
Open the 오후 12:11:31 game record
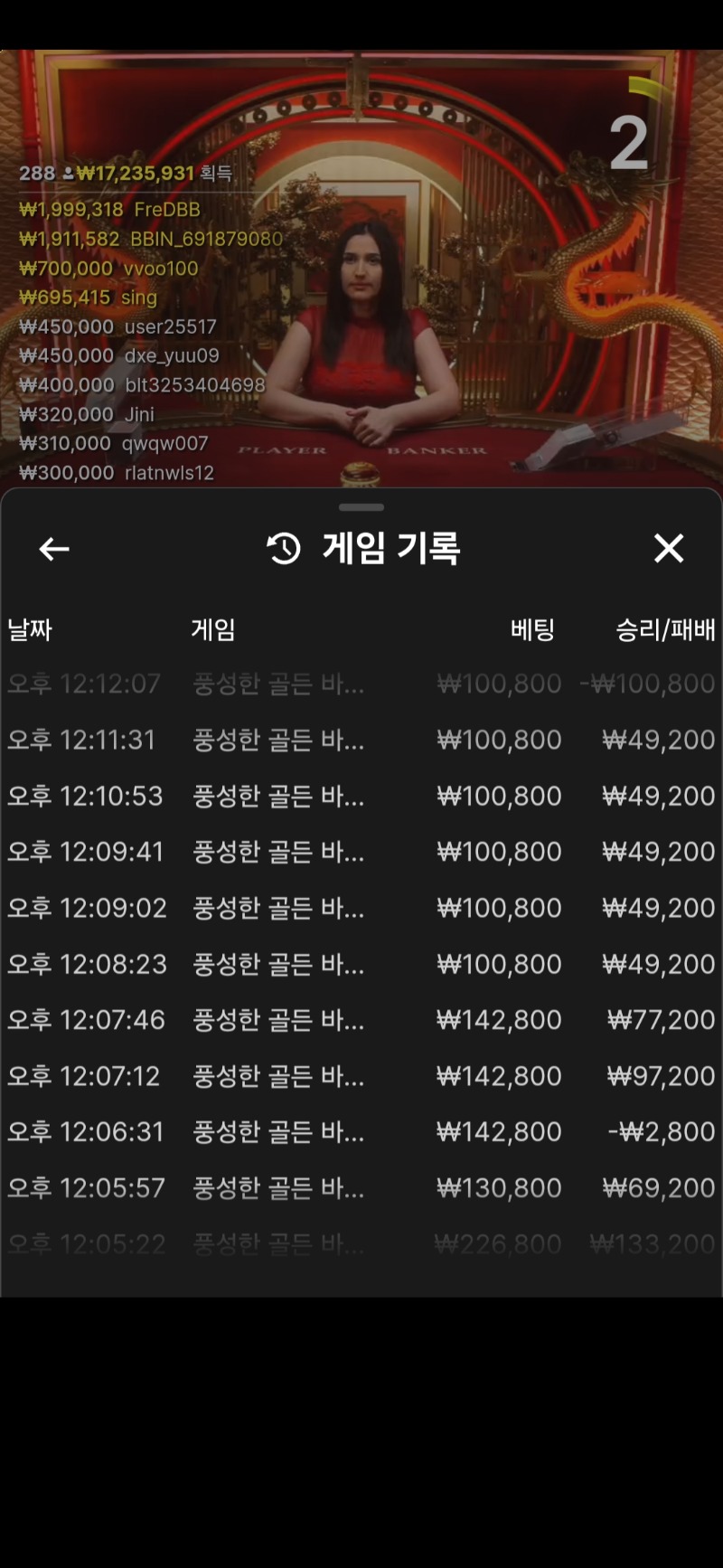pos(361,740)
